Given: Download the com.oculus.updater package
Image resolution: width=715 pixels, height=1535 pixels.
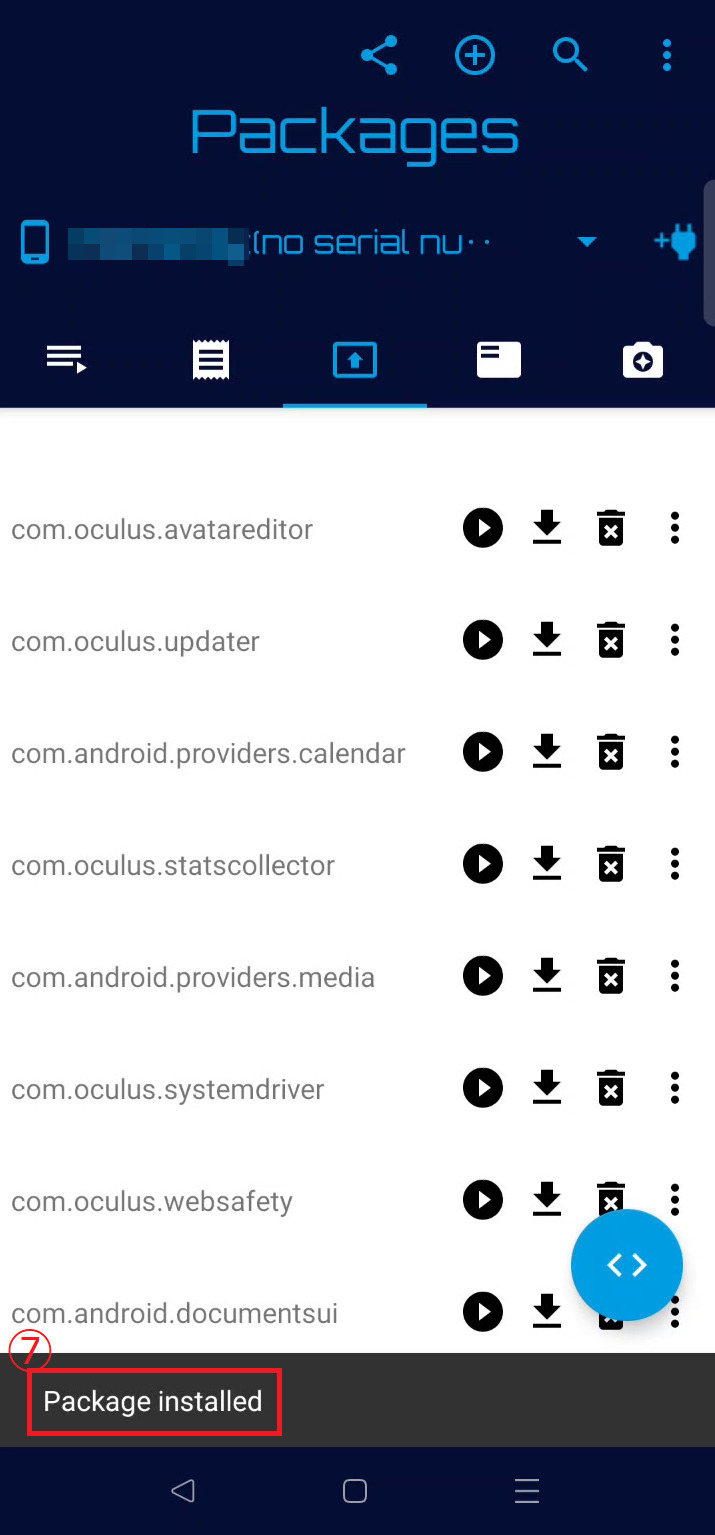Looking at the screenshot, I should point(547,639).
